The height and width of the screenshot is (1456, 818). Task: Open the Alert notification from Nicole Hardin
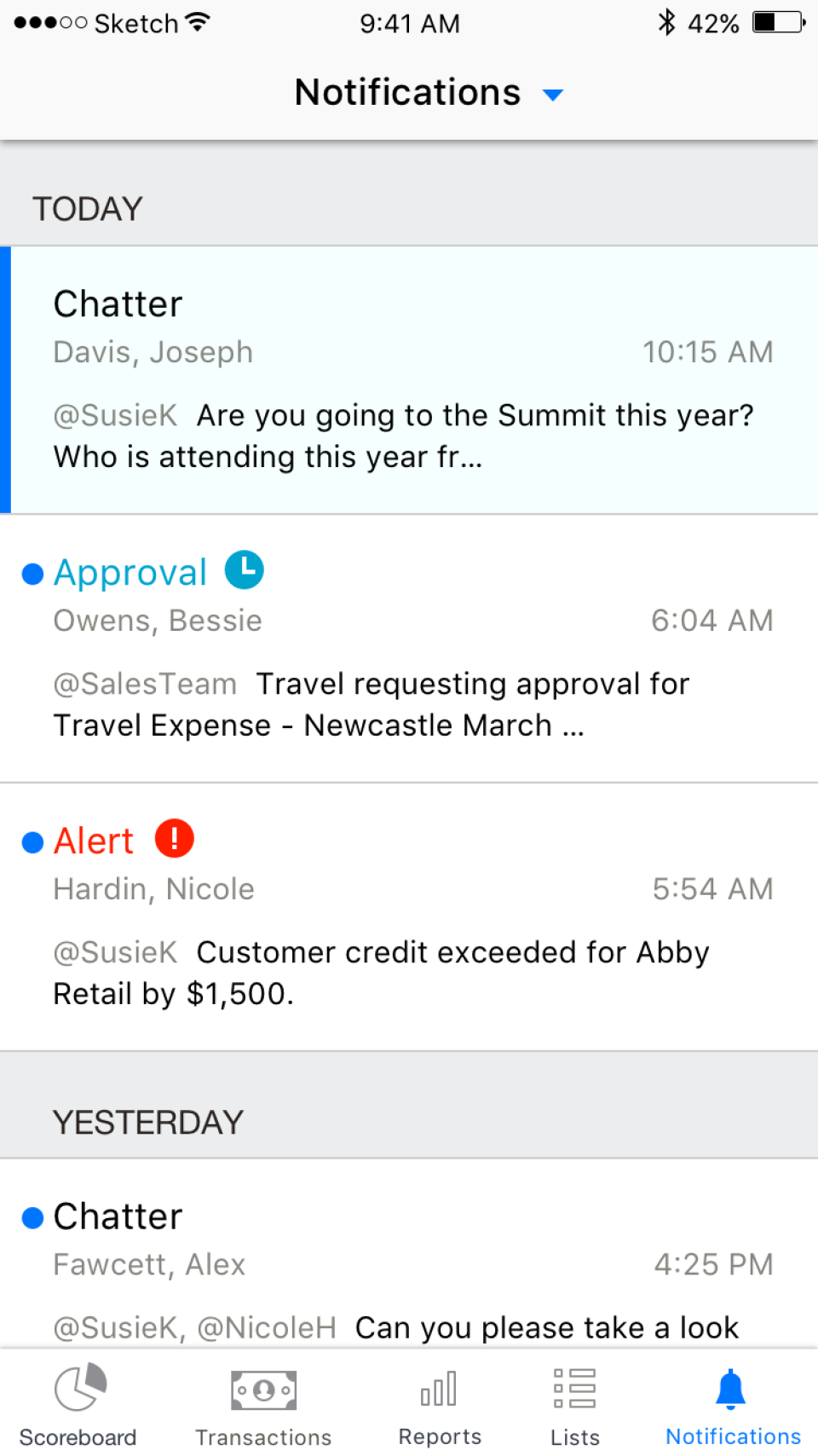pyautogui.click(x=409, y=917)
